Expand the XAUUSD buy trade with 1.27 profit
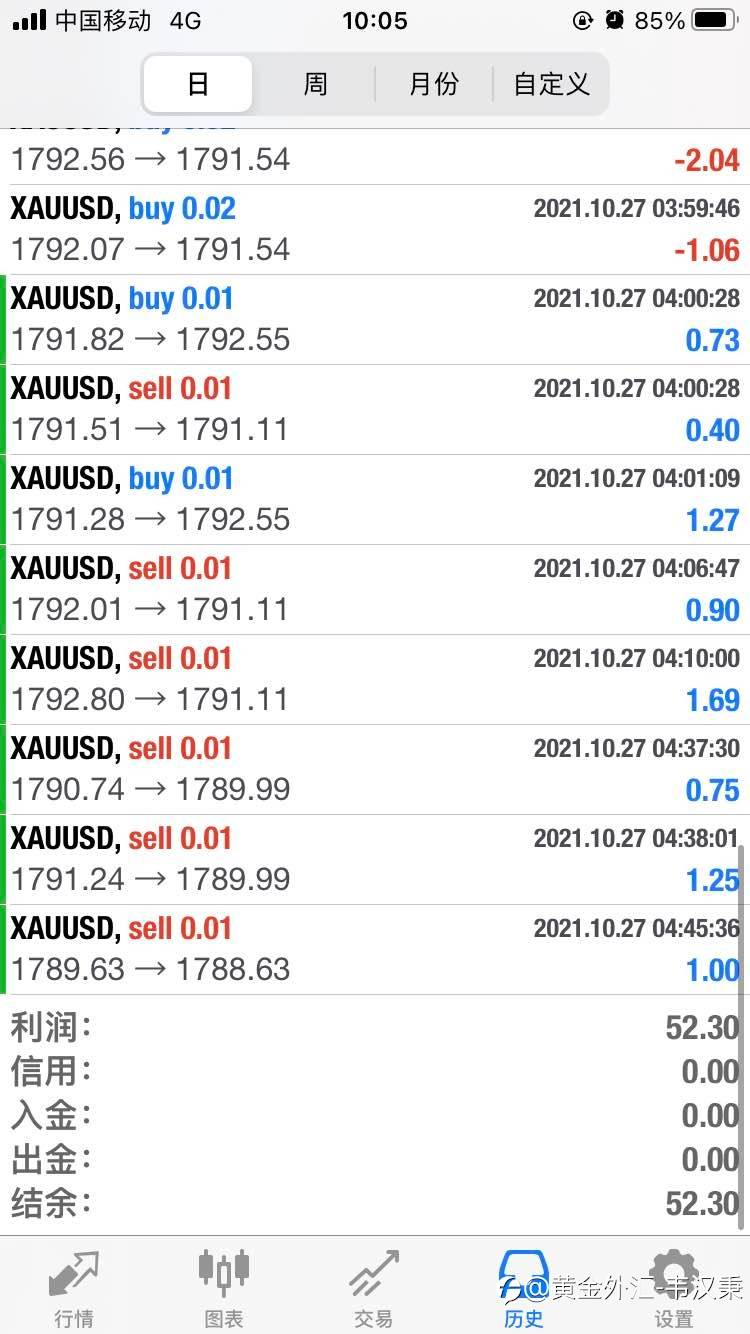 click(375, 499)
